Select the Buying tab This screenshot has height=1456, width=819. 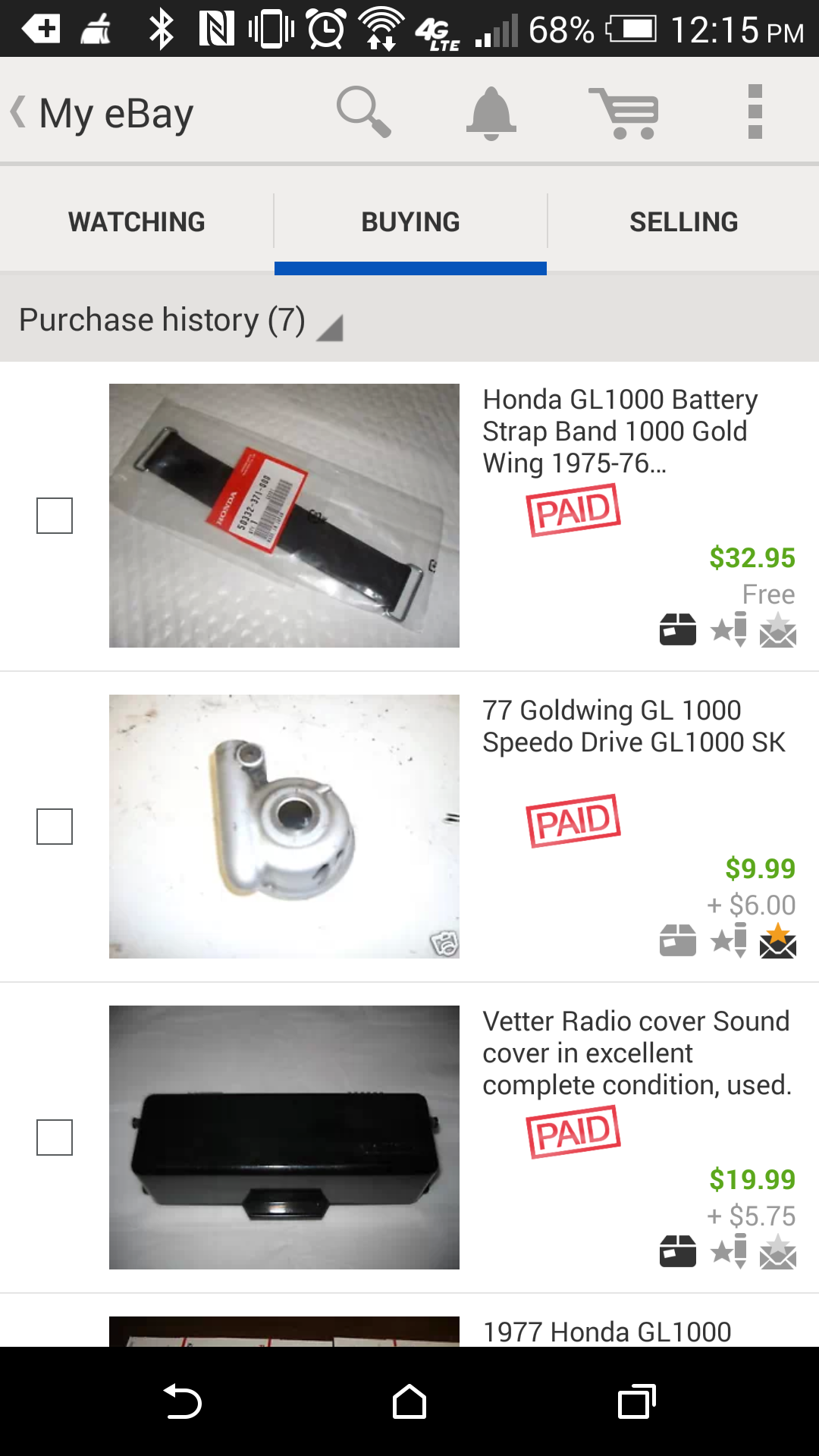pyautogui.click(x=410, y=222)
